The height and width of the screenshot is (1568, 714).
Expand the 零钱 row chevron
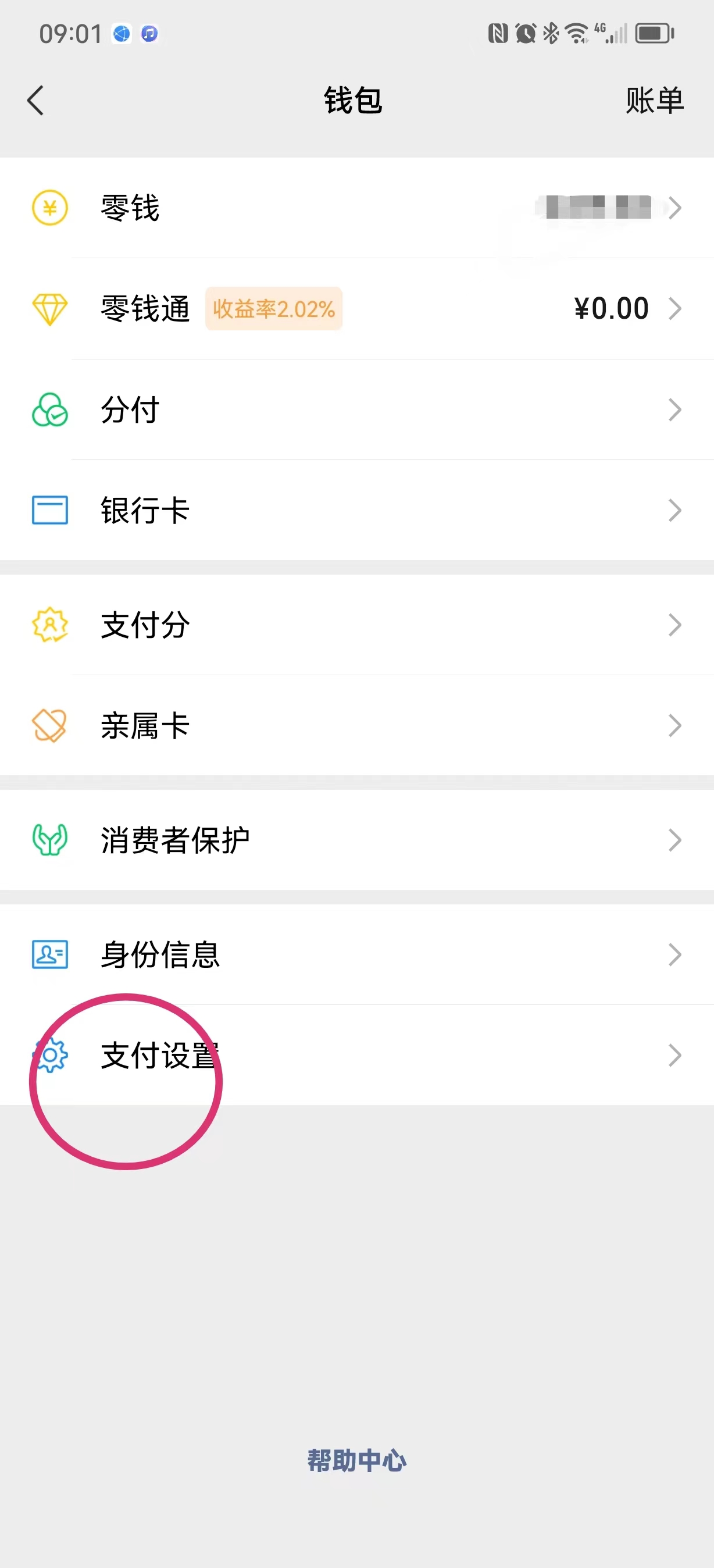[x=676, y=209]
